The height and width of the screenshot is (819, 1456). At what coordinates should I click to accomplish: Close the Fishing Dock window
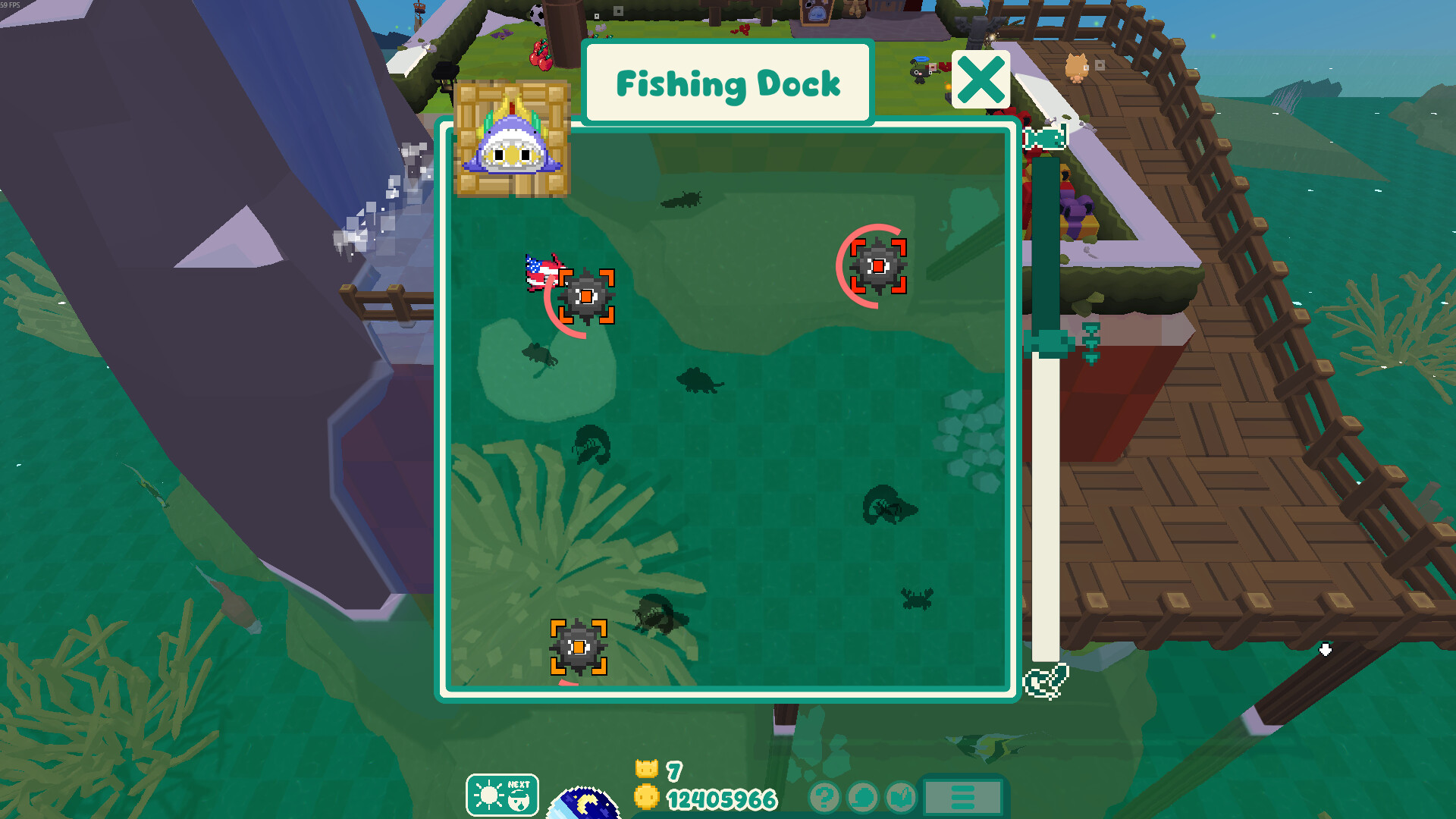[x=980, y=80]
